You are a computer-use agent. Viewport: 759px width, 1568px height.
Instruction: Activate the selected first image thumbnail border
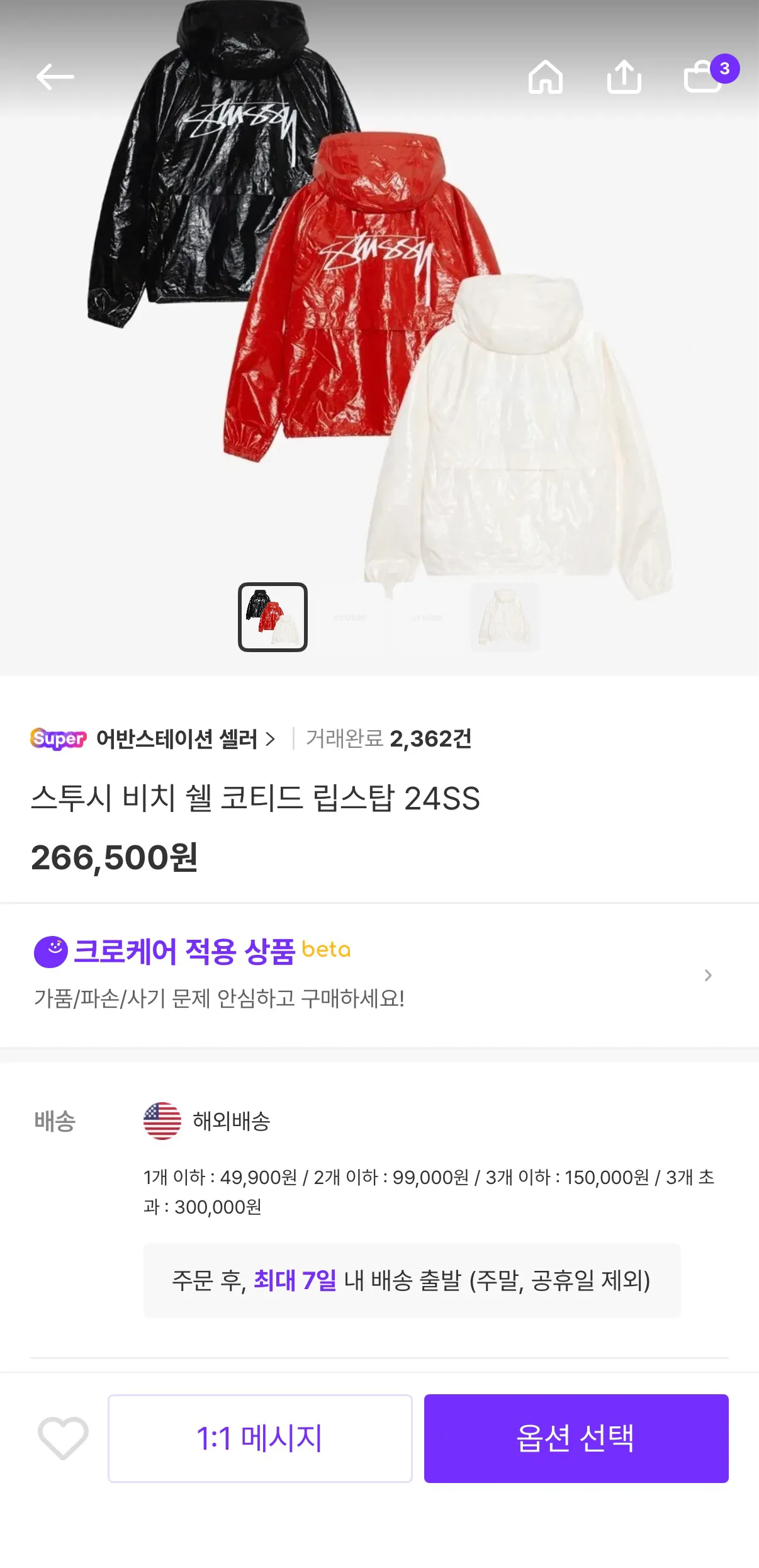click(x=273, y=618)
